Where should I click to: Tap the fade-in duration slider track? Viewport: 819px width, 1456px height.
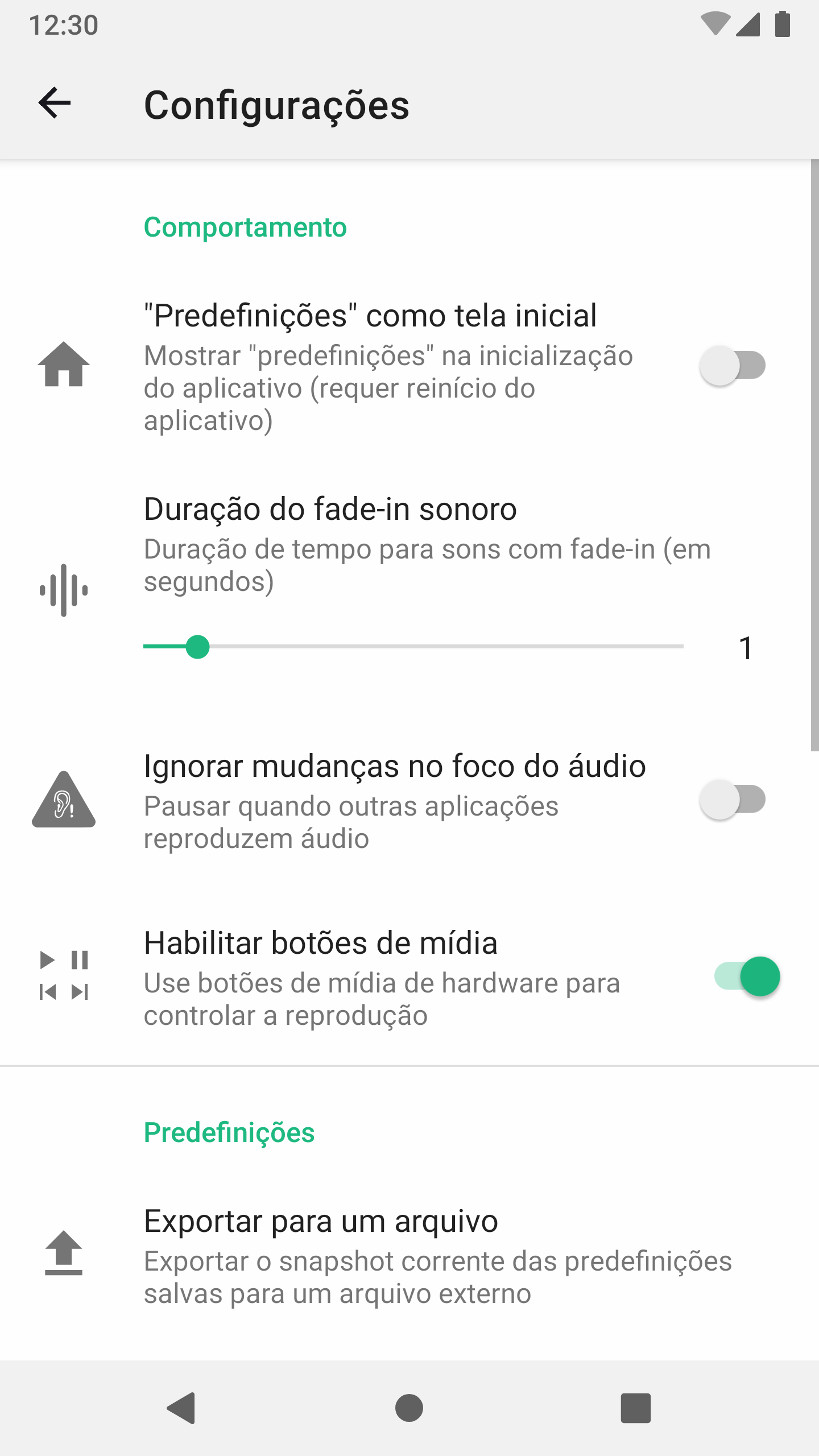coord(413,647)
